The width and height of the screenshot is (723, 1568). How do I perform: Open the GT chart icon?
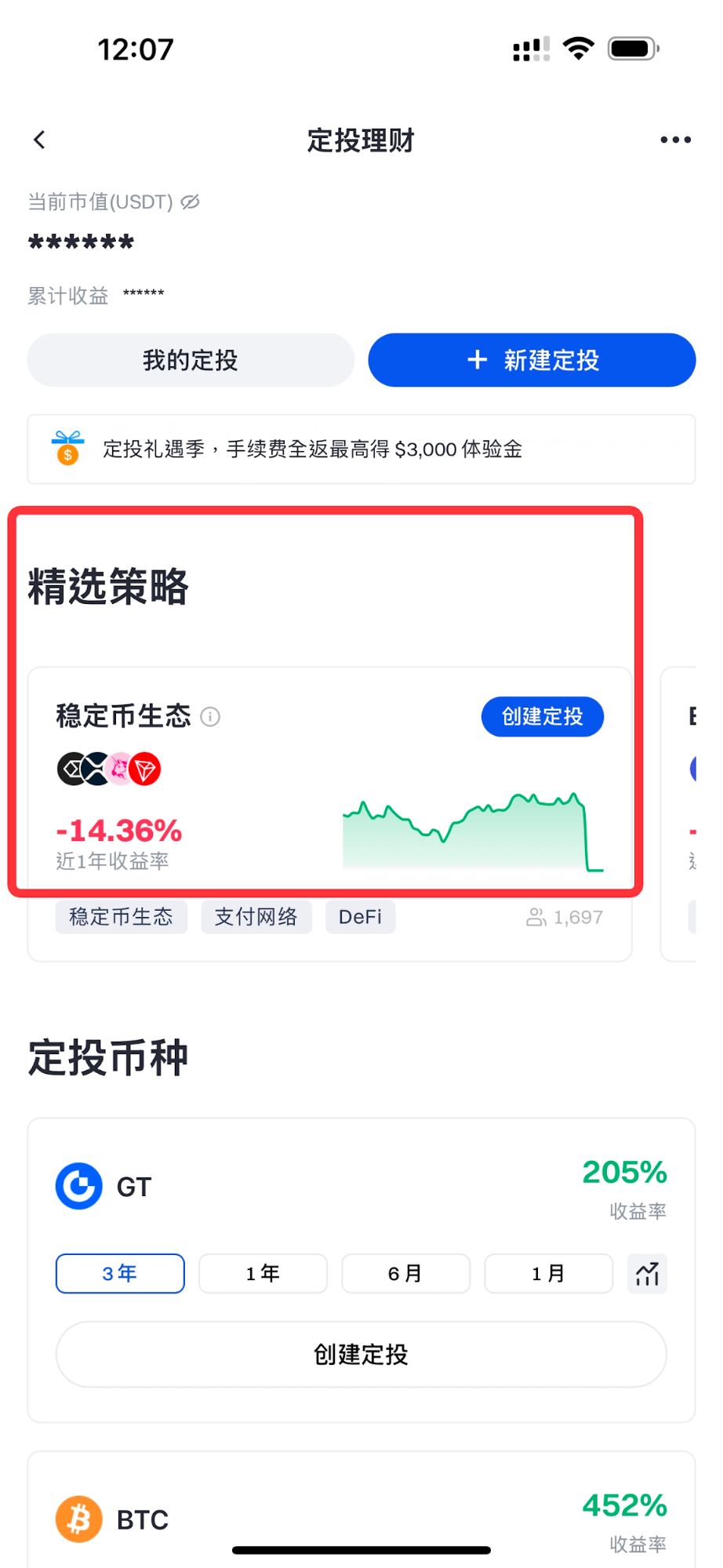pos(647,1273)
